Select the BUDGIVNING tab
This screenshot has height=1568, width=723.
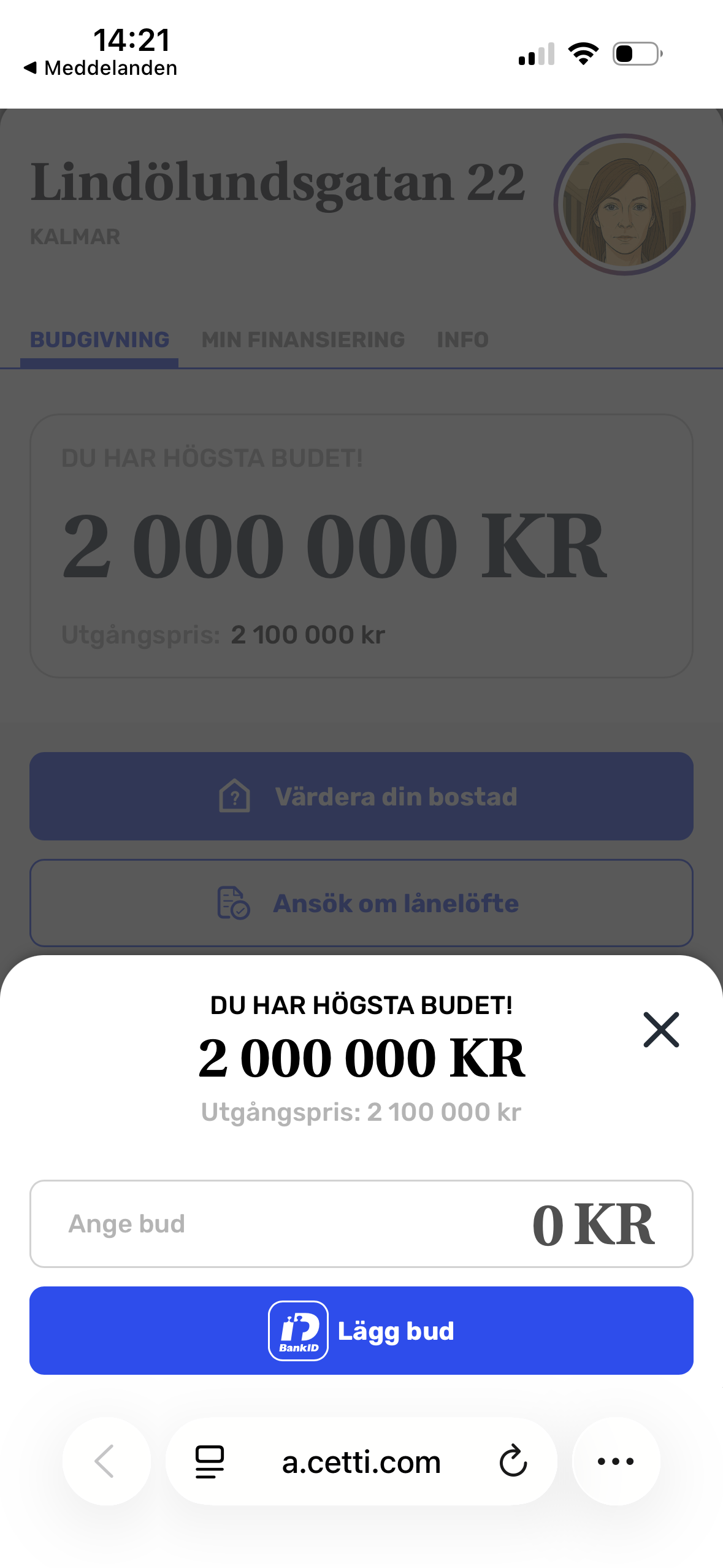100,339
